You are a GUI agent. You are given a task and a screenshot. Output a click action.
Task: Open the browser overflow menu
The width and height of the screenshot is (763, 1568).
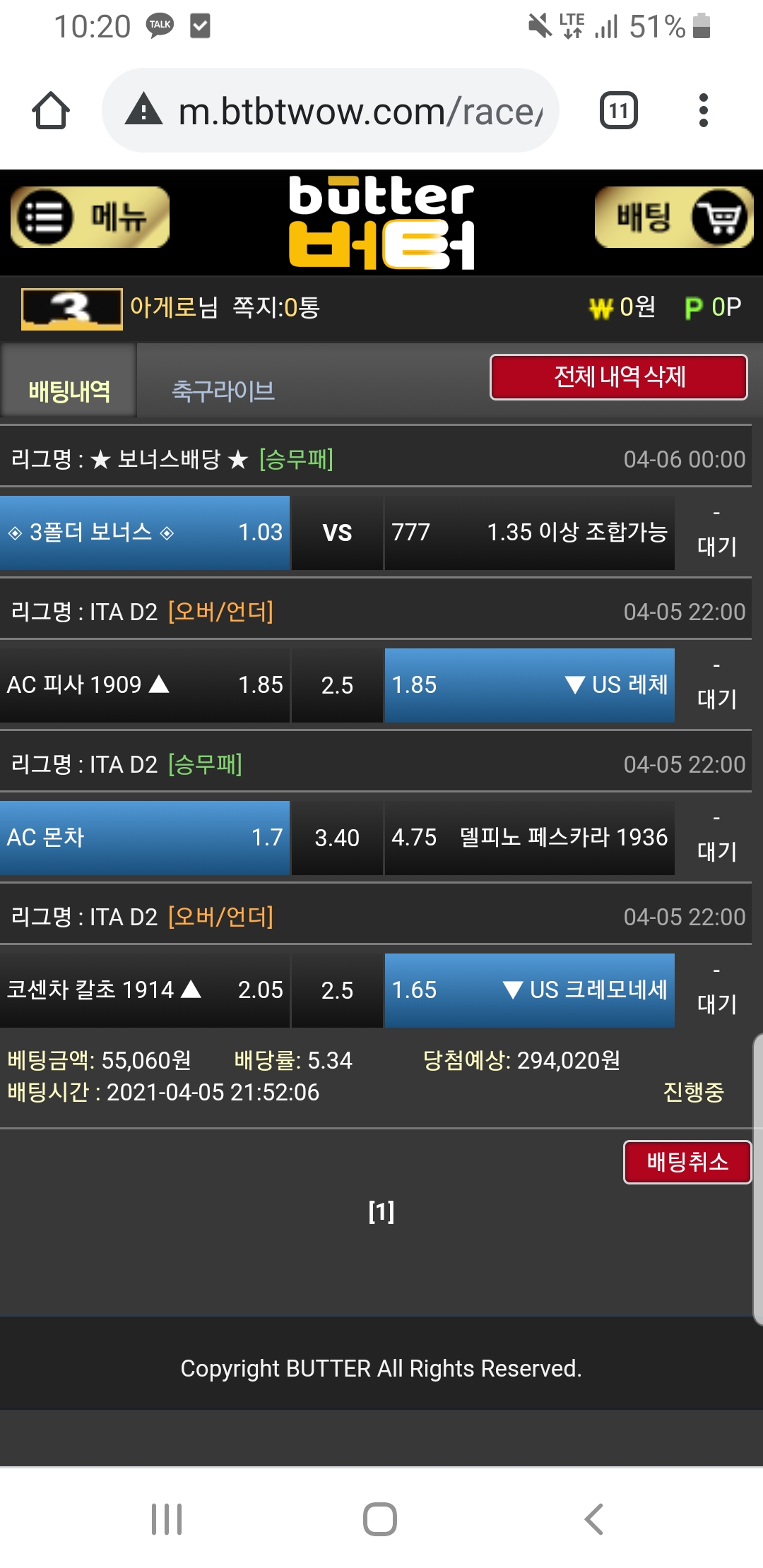pos(702,111)
